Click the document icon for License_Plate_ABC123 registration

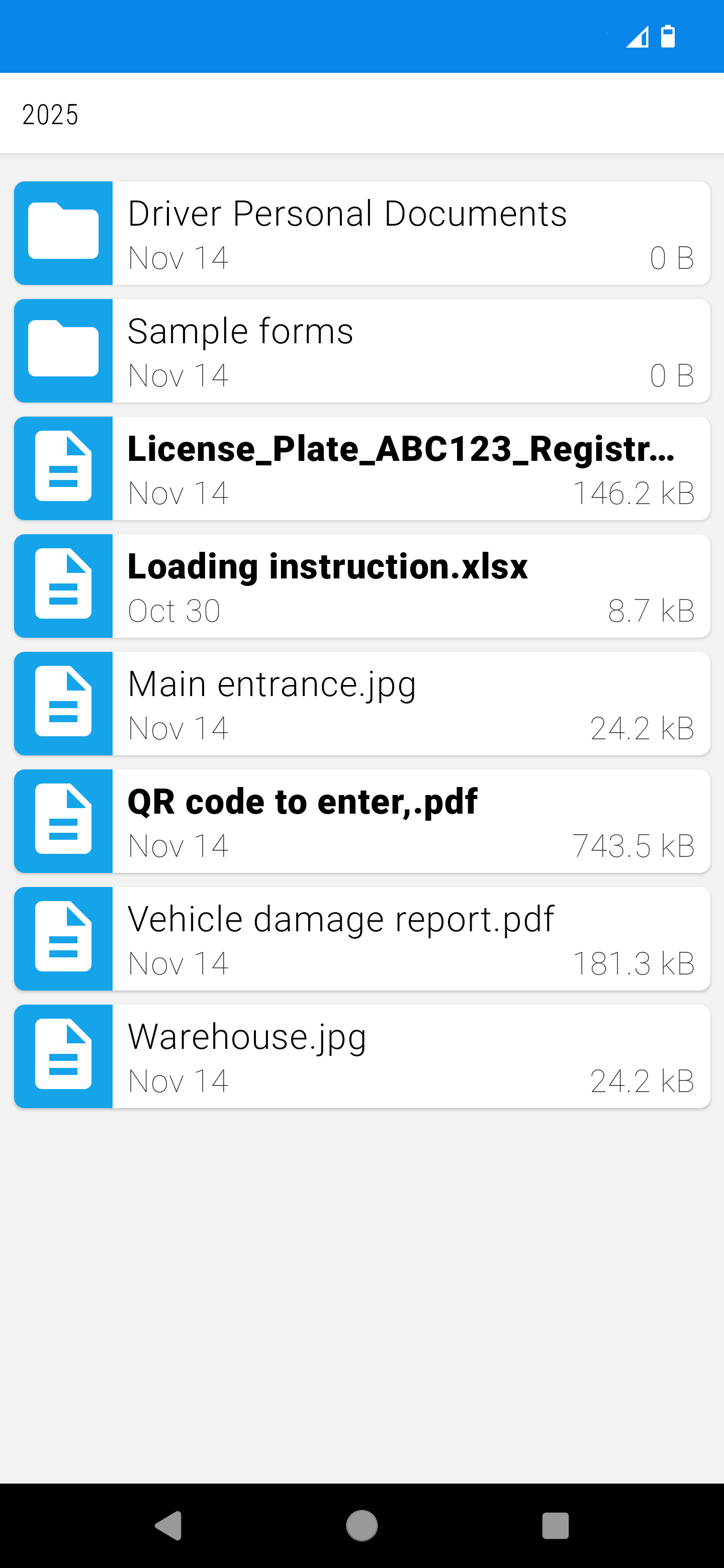[x=63, y=468]
